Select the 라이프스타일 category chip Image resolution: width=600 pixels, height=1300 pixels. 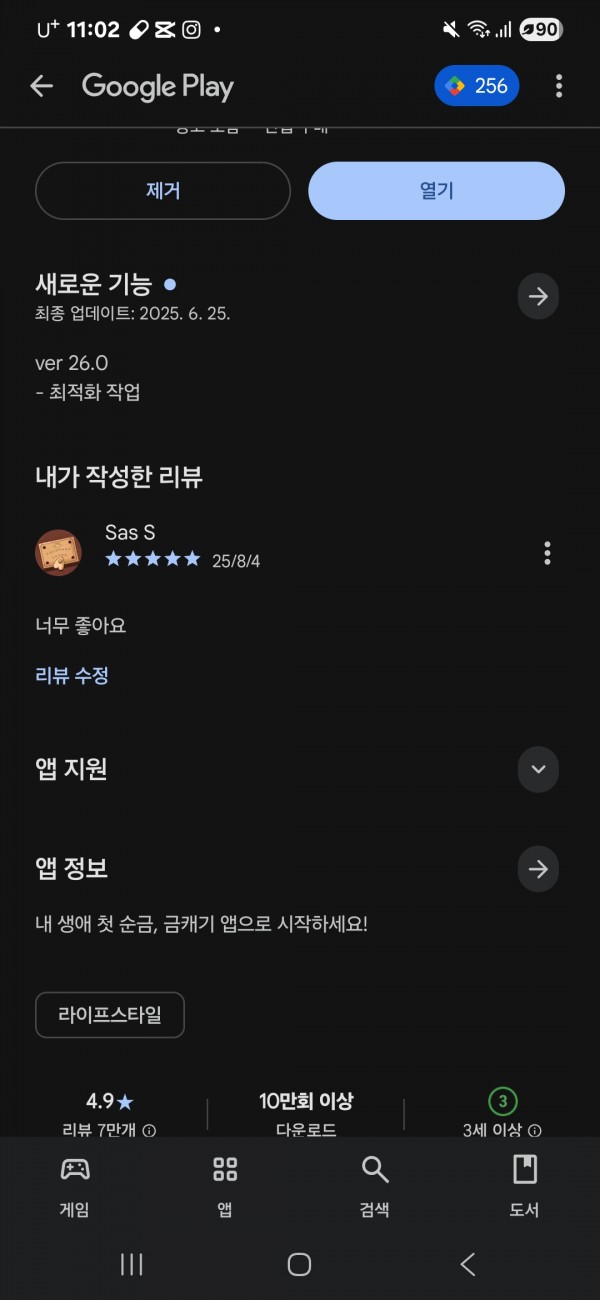tap(110, 1016)
